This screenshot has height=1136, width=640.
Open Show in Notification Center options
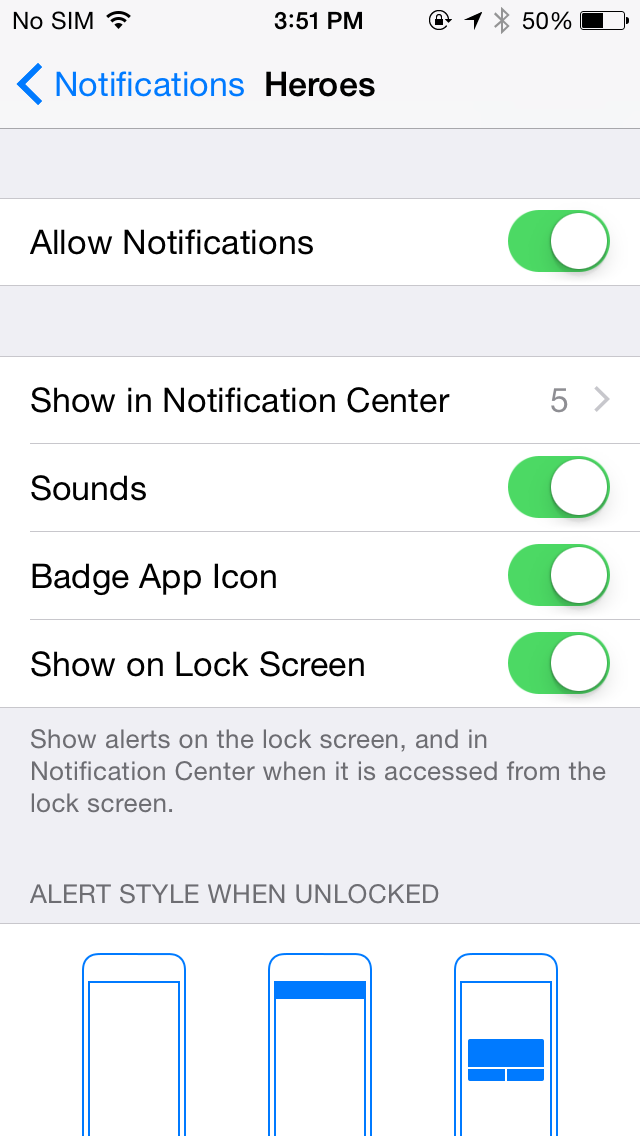[x=320, y=400]
